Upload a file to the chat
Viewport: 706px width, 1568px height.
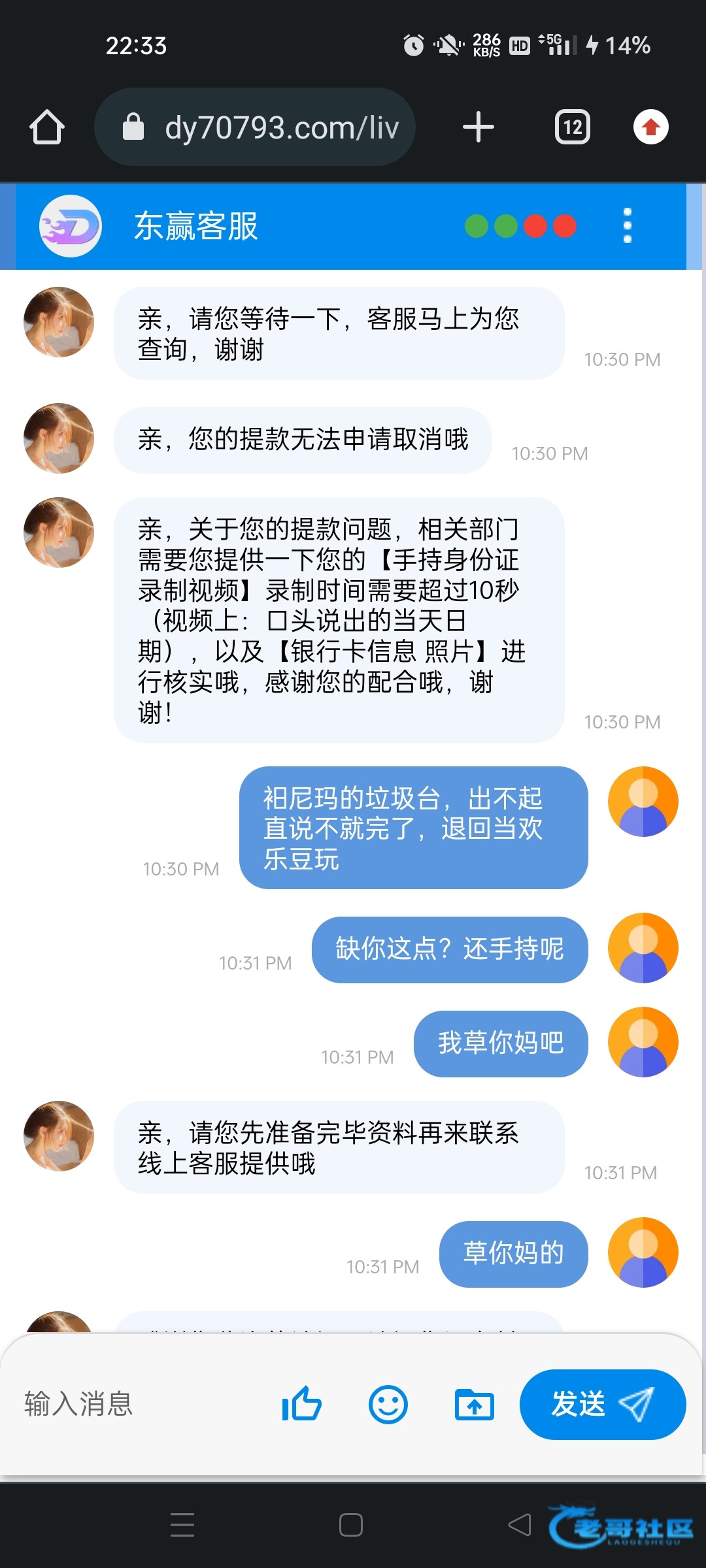click(475, 1404)
